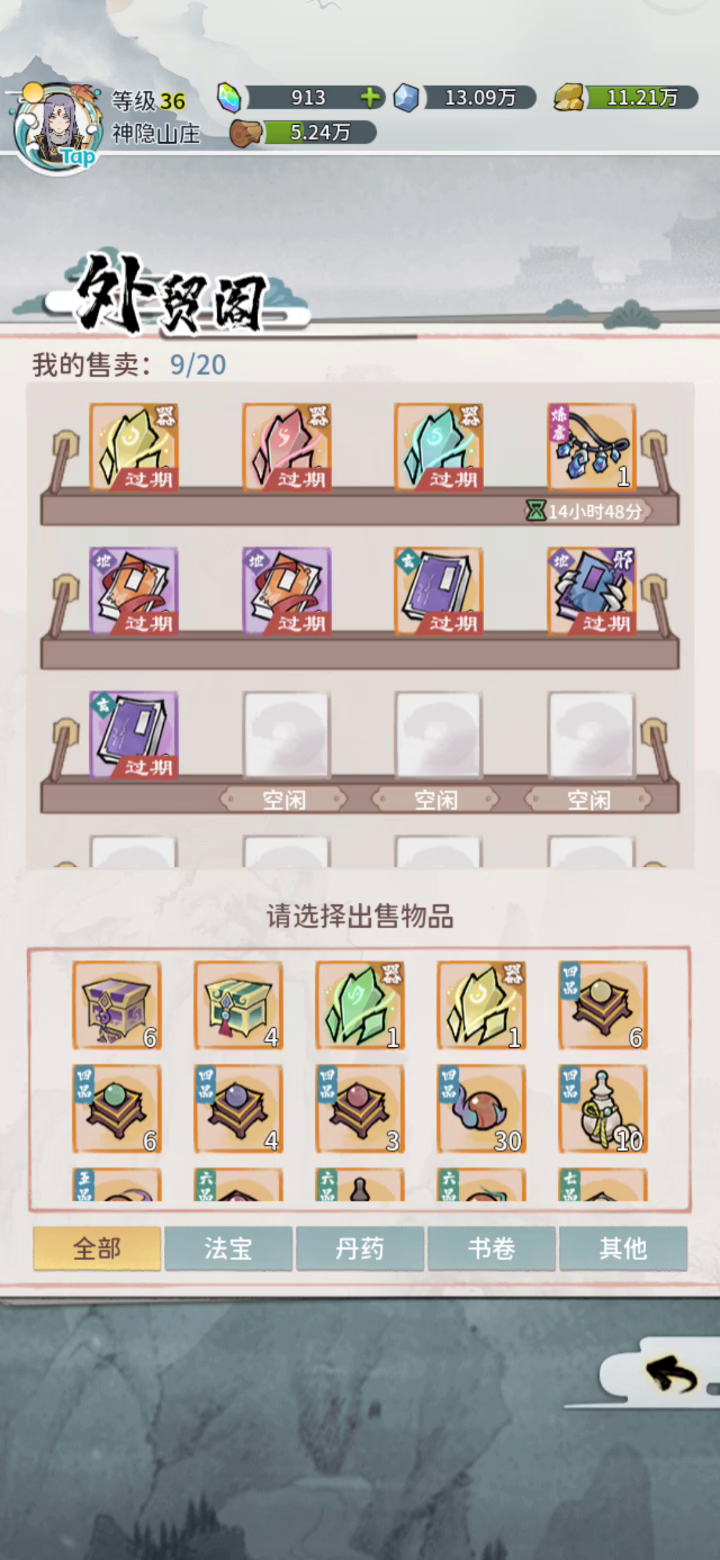Open the necklace listing with 14小时48分 left
The height and width of the screenshot is (1560, 720).
point(591,447)
